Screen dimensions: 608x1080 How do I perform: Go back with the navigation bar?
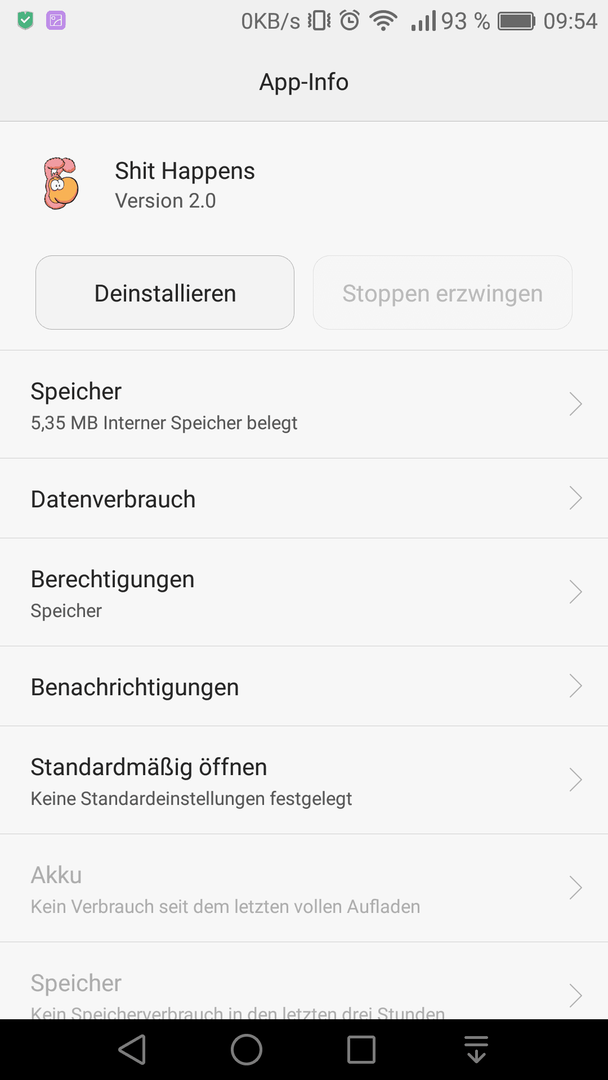point(132,1050)
